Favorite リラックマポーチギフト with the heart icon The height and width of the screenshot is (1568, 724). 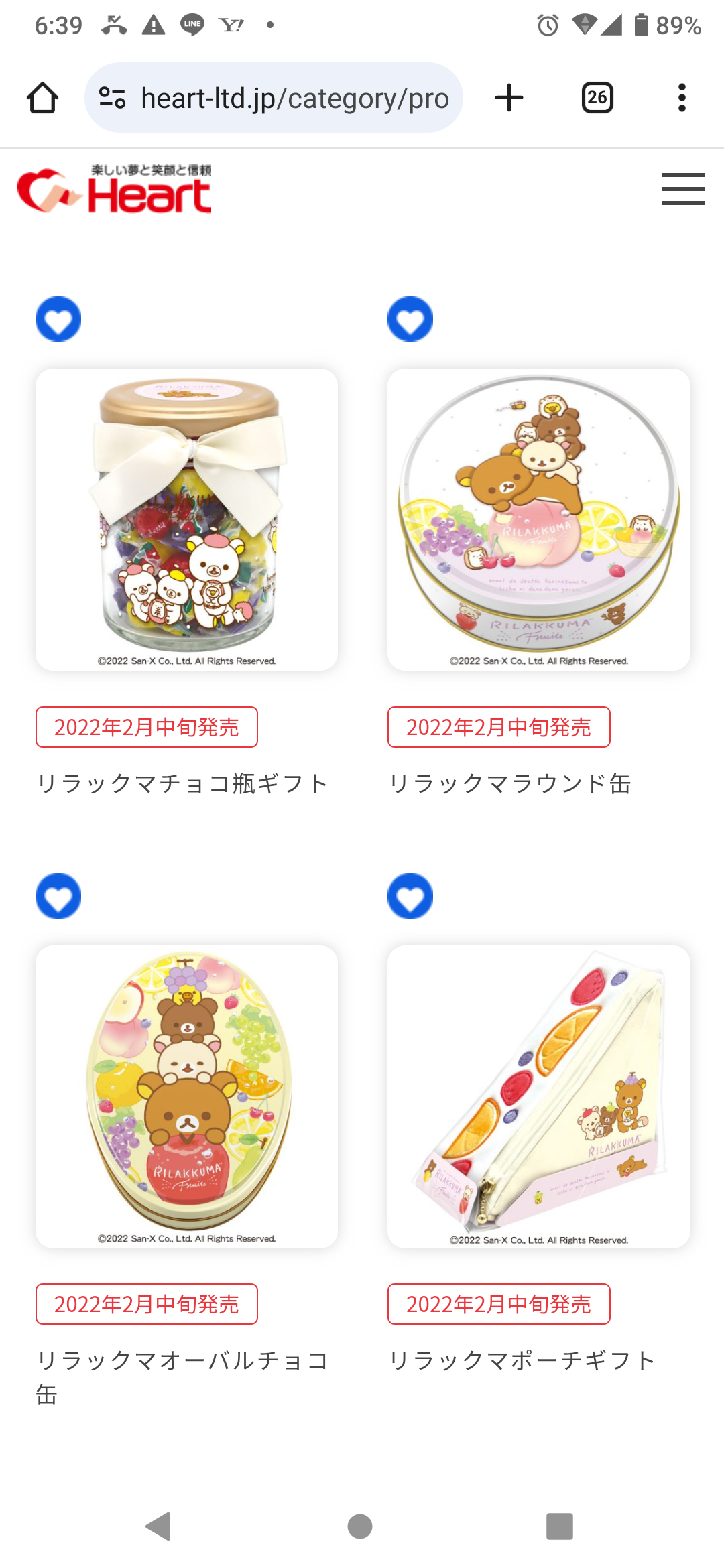410,896
